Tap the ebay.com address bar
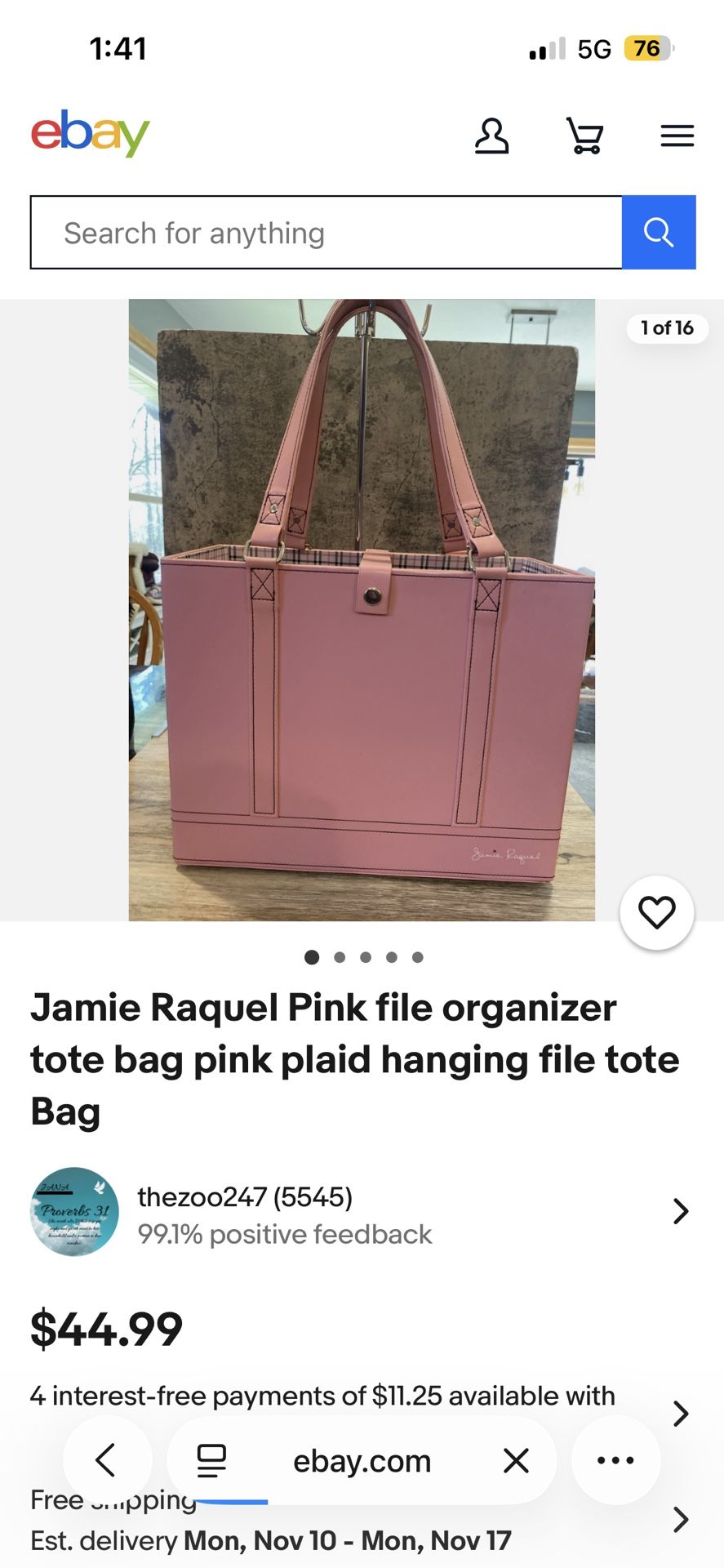 (x=364, y=1460)
